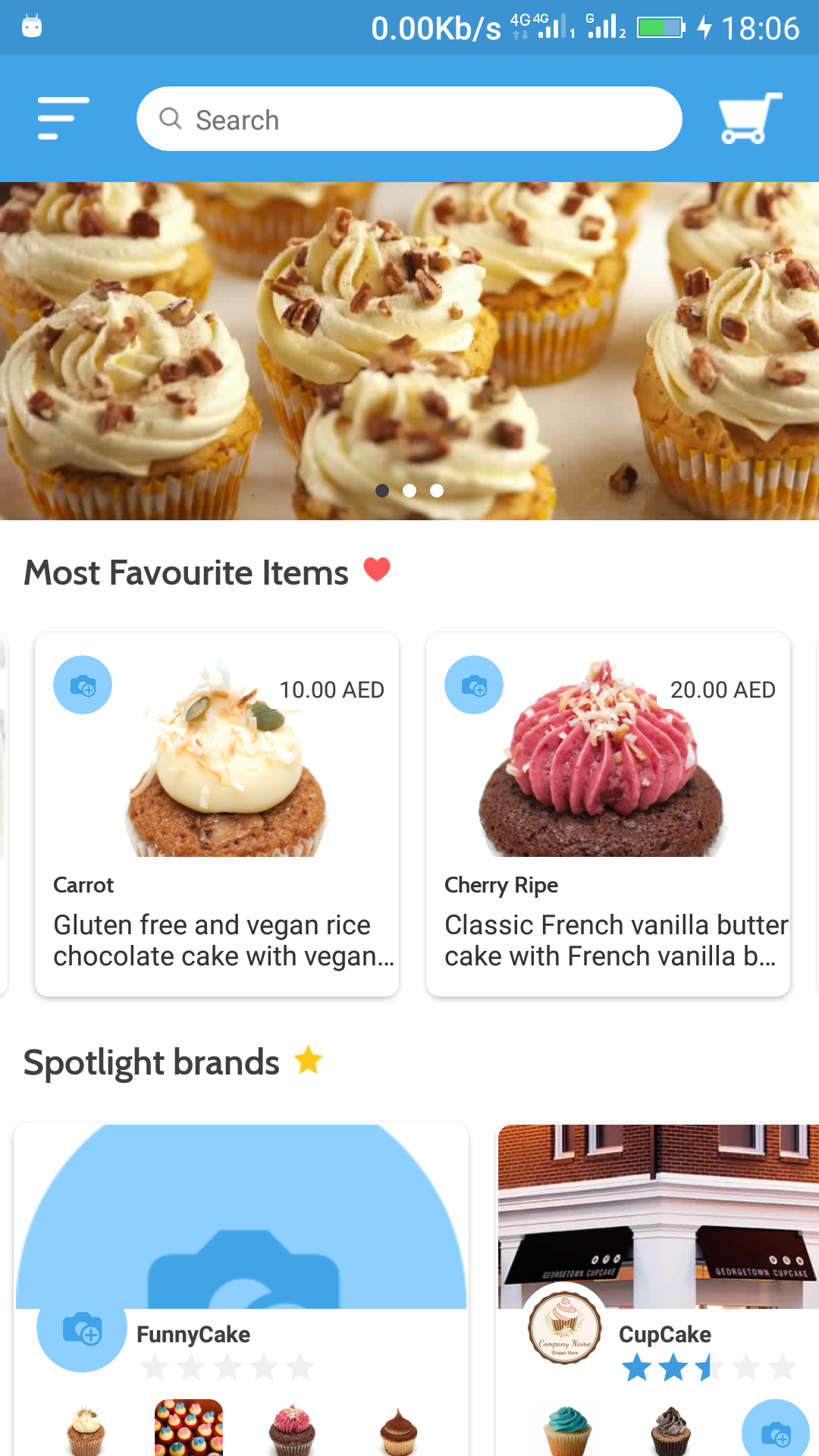Focus the Search field
The height and width of the screenshot is (1456, 819).
pos(409,119)
